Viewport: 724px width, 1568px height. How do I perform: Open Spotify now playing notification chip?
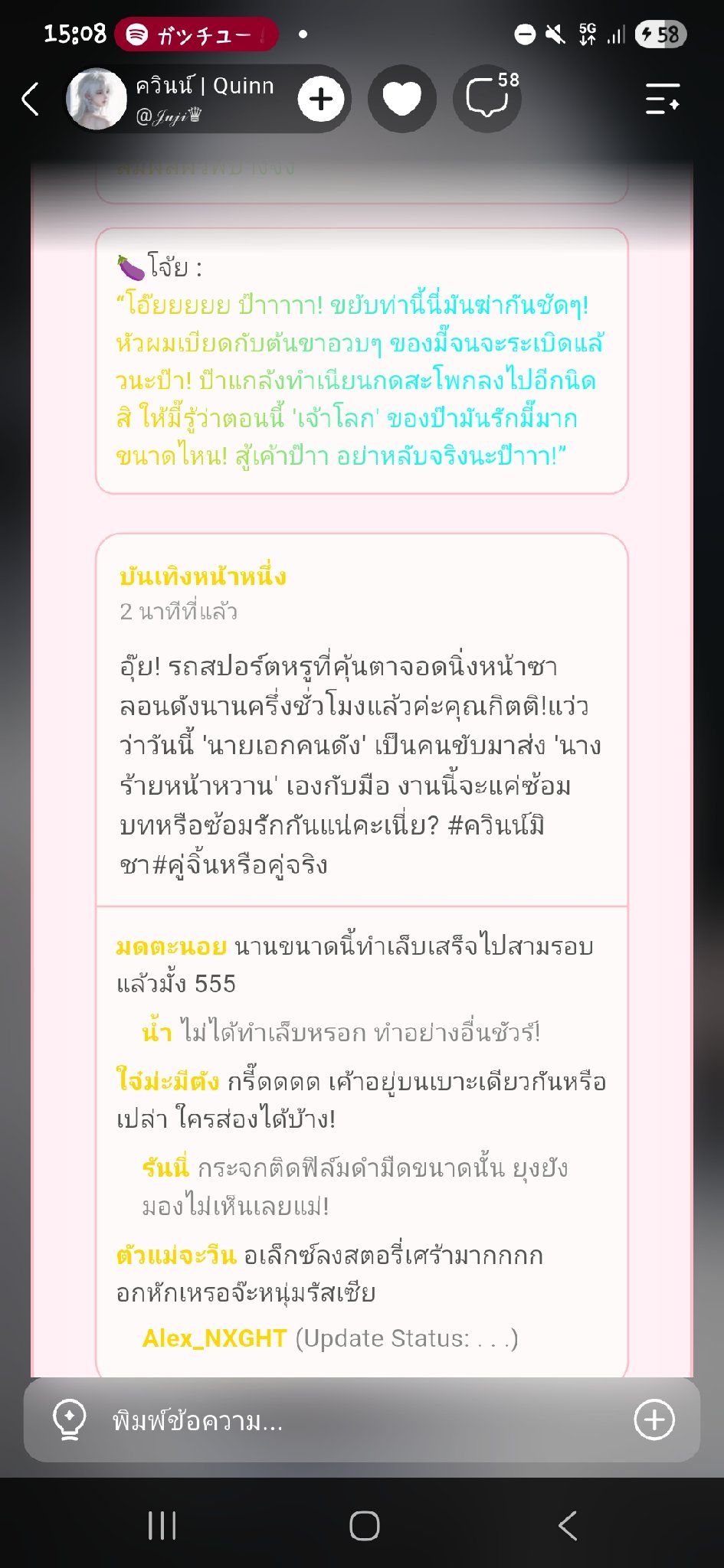click(196, 34)
